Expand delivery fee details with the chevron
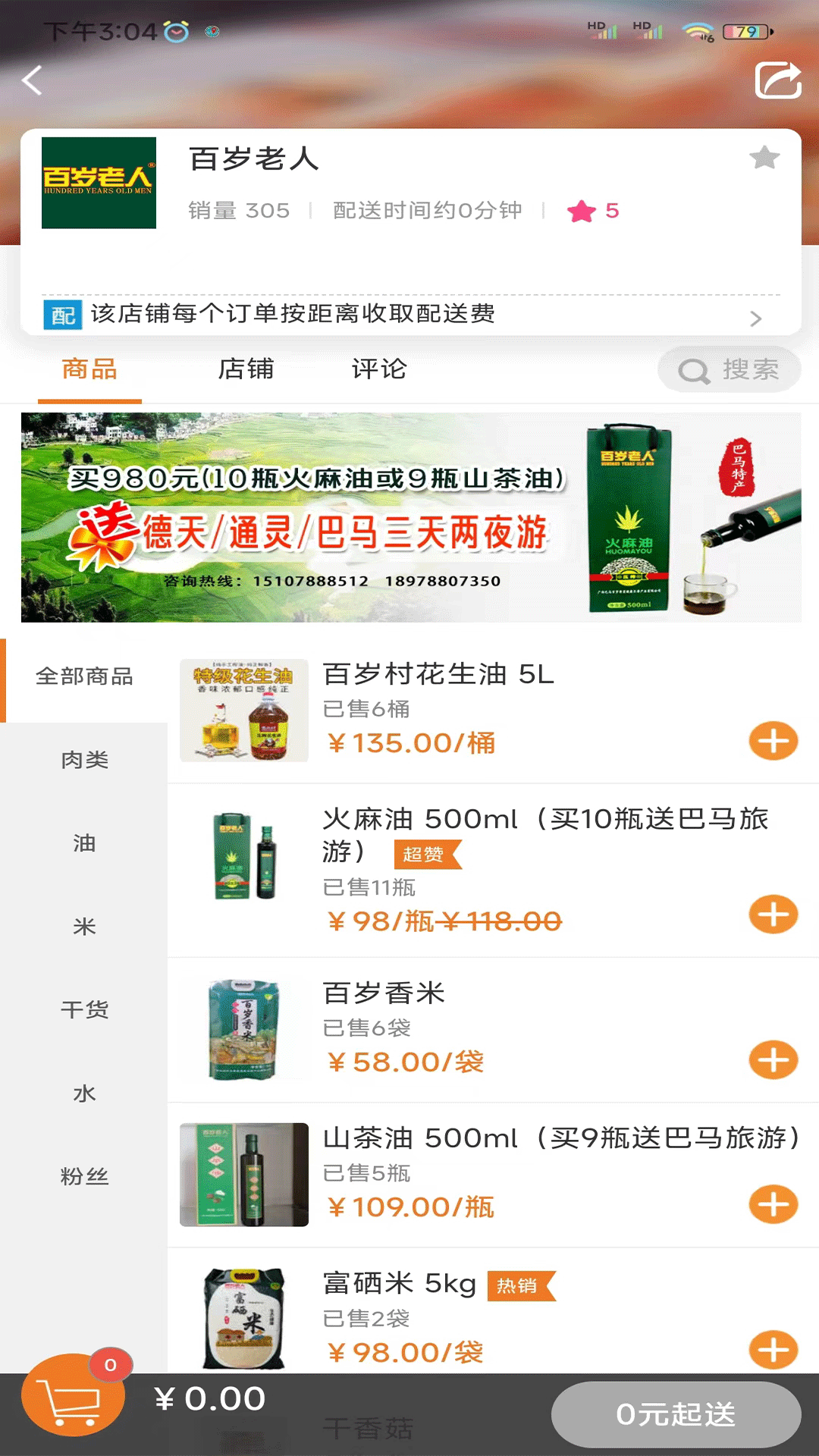819x1456 pixels. [755, 318]
